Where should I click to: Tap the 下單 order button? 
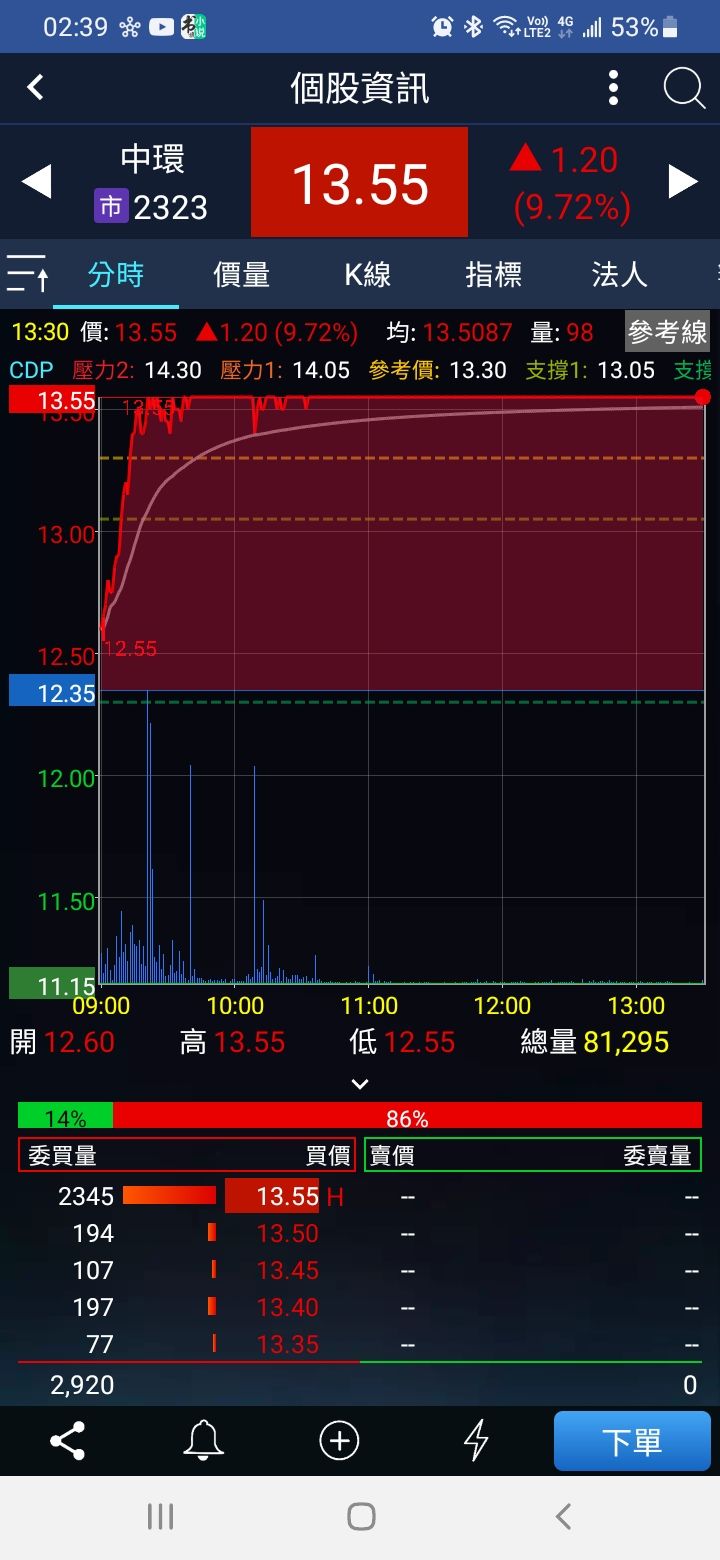(x=632, y=1441)
